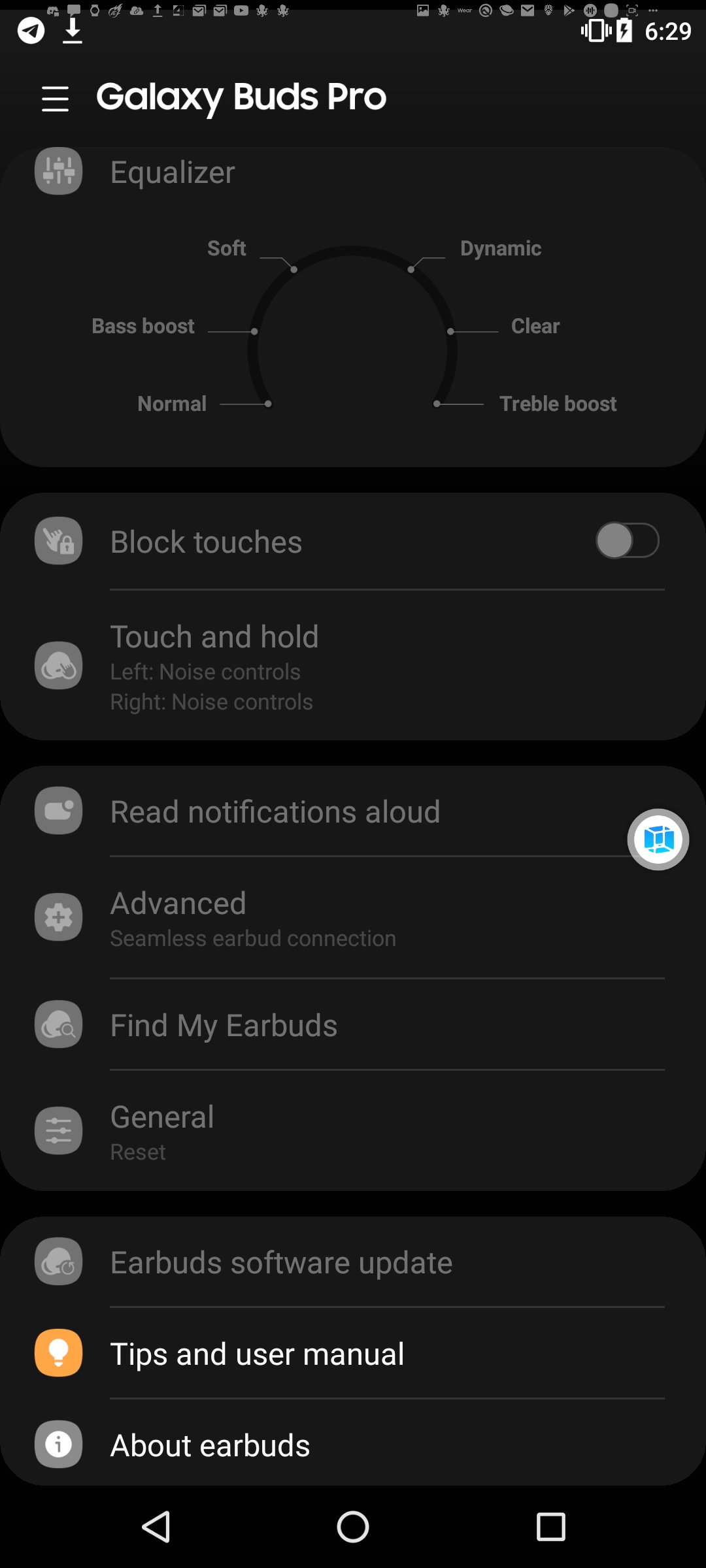Open the hamburger drawer menu
Image resolution: width=706 pixels, height=1568 pixels.
click(55, 99)
